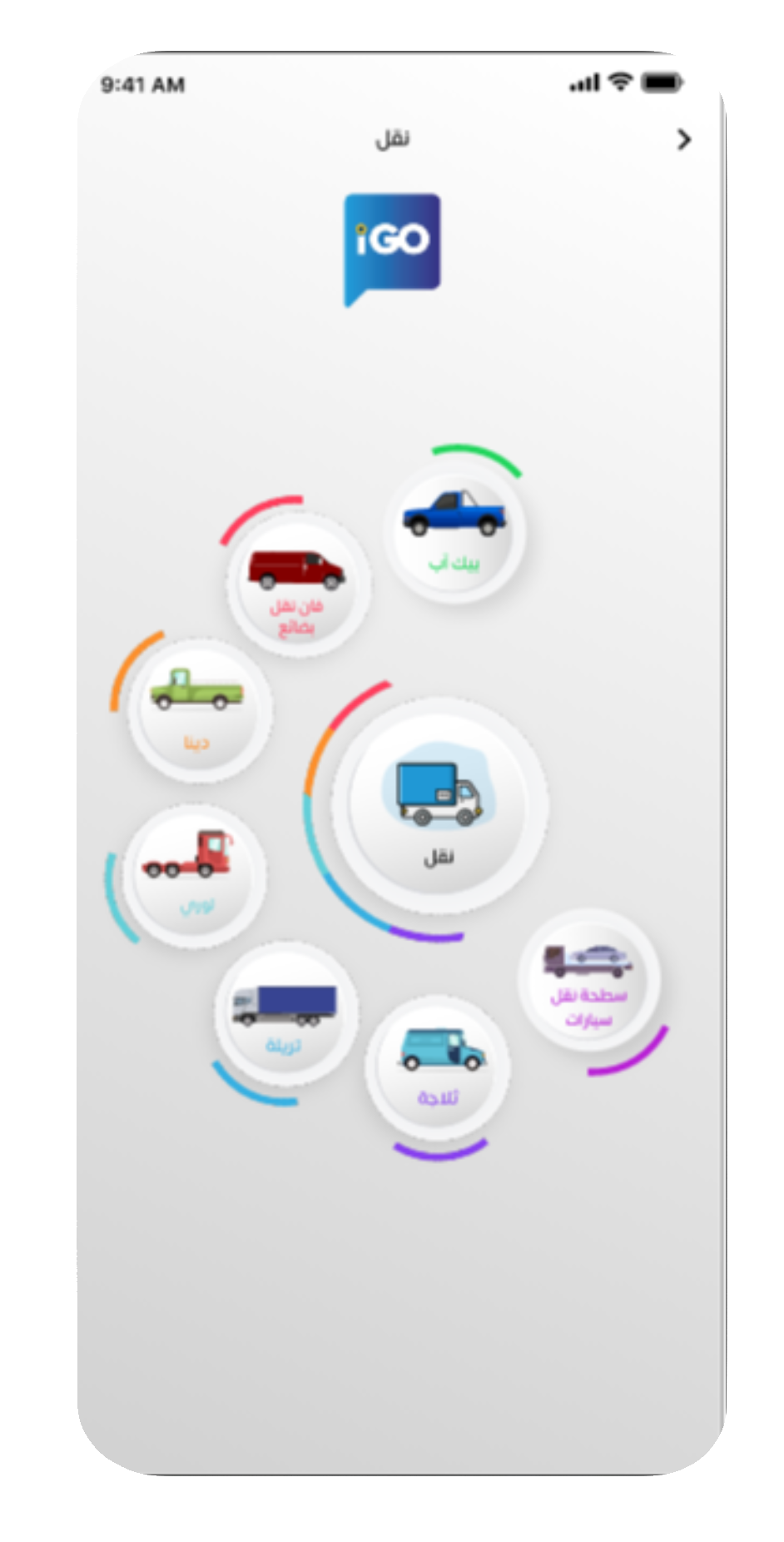Pick the red lorry option
This screenshot has height=1542, width=784.
[x=195, y=873]
